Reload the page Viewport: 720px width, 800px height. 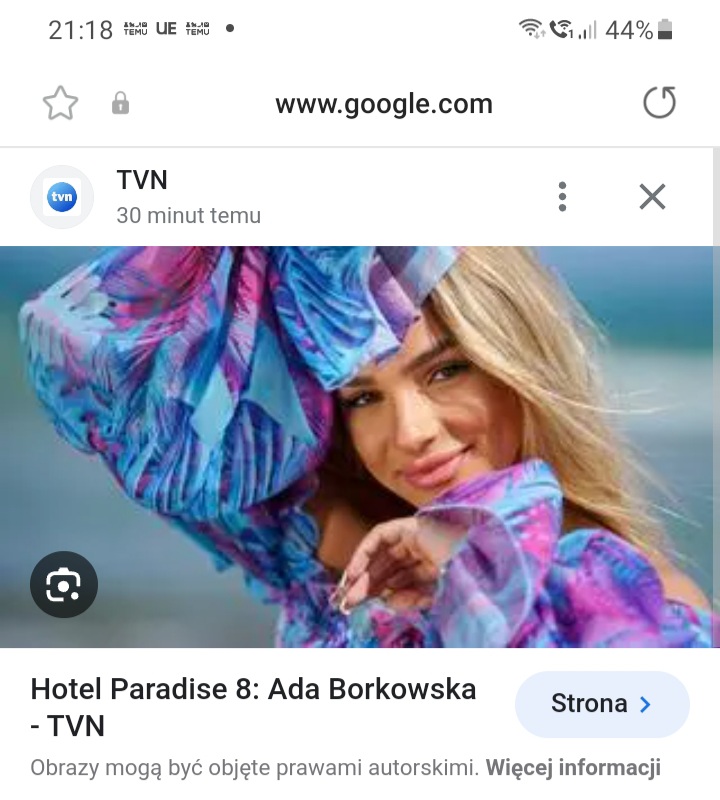[659, 102]
